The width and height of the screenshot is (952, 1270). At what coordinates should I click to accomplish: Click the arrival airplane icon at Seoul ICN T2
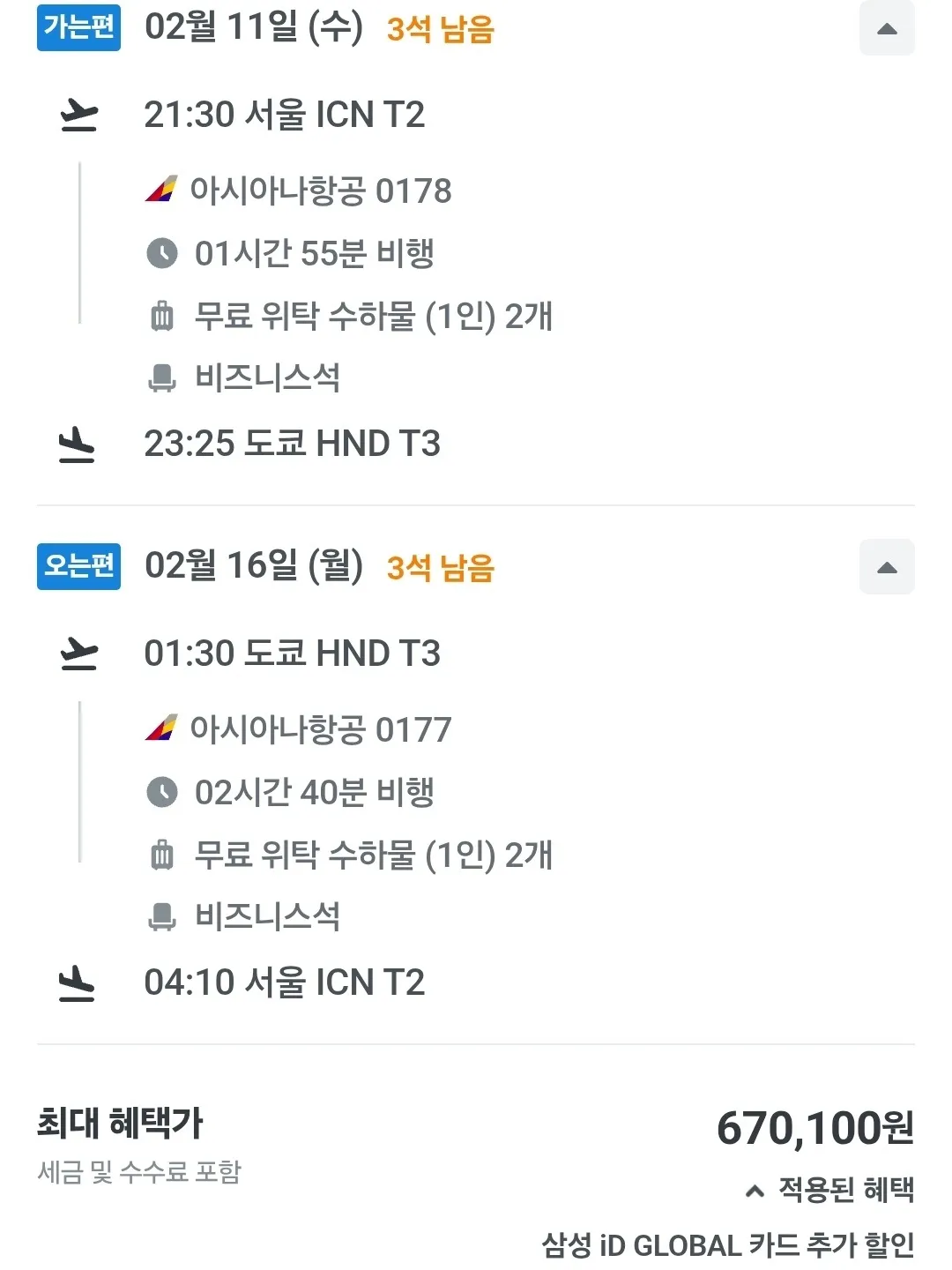coord(79,983)
